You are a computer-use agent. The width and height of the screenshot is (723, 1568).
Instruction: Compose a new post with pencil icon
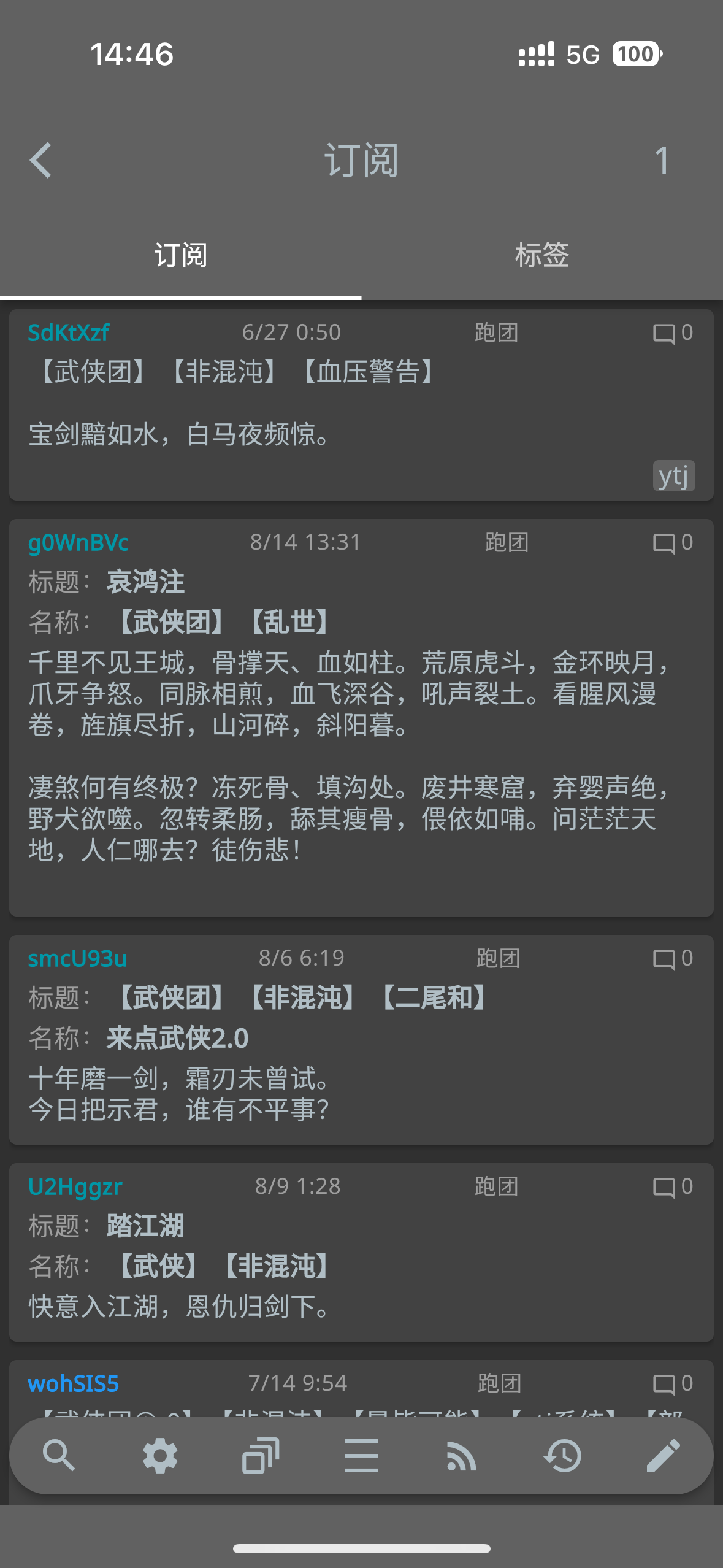pyautogui.click(x=664, y=1455)
